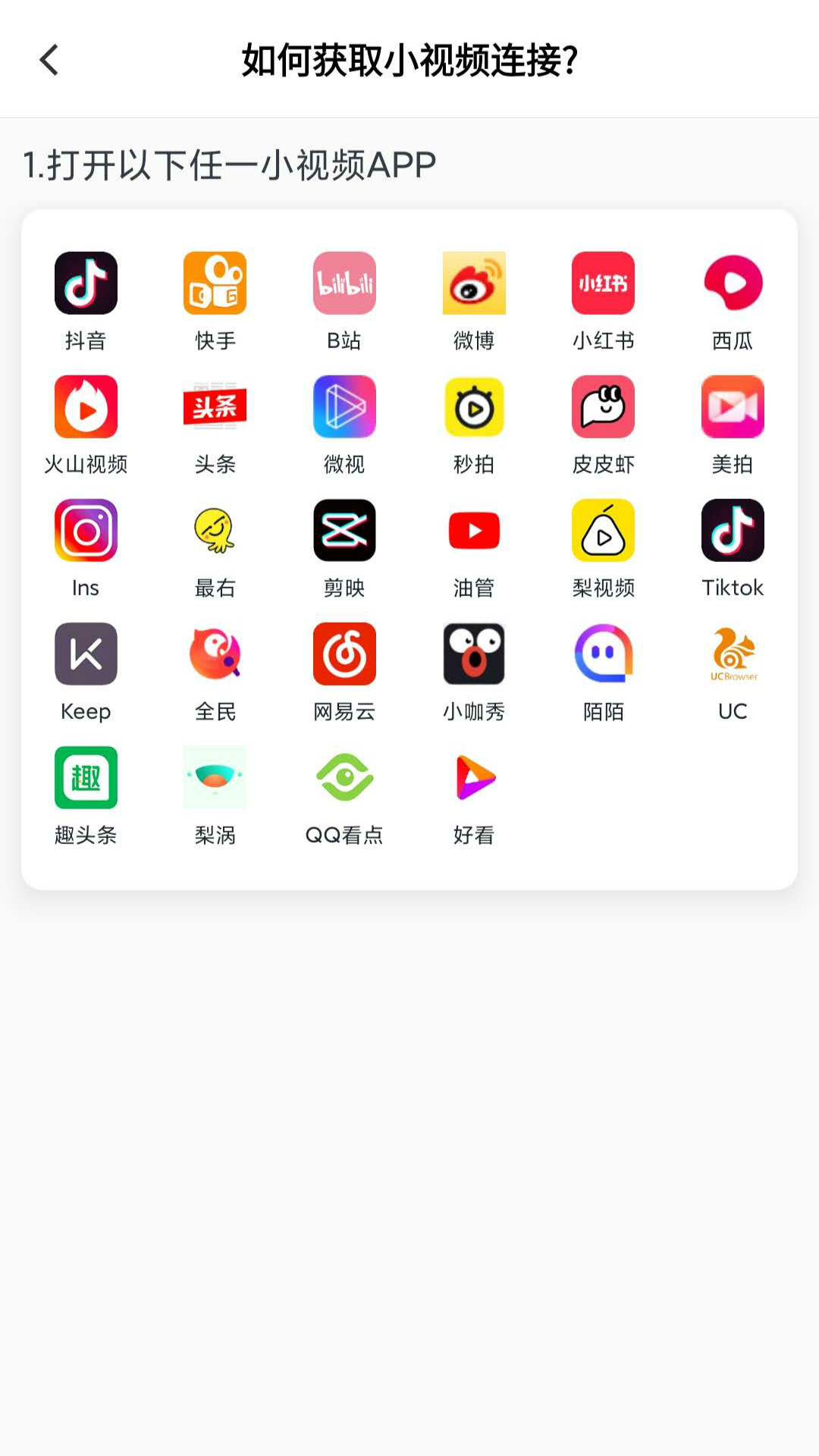The height and width of the screenshot is (1456, 819).
Task: Open the 网易云 music icon
Action: pos(344,654)
